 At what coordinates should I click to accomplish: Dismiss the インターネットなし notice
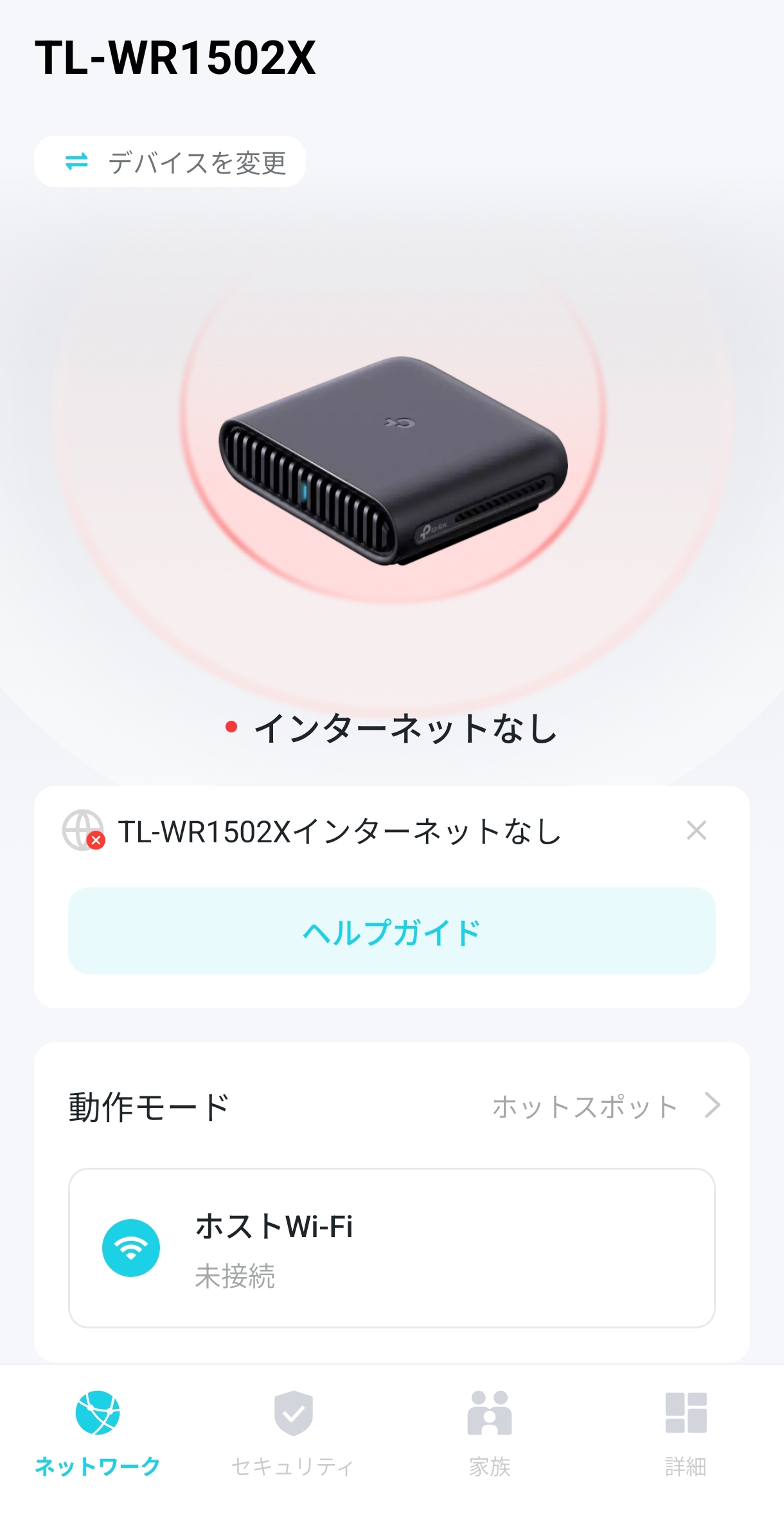696,830
